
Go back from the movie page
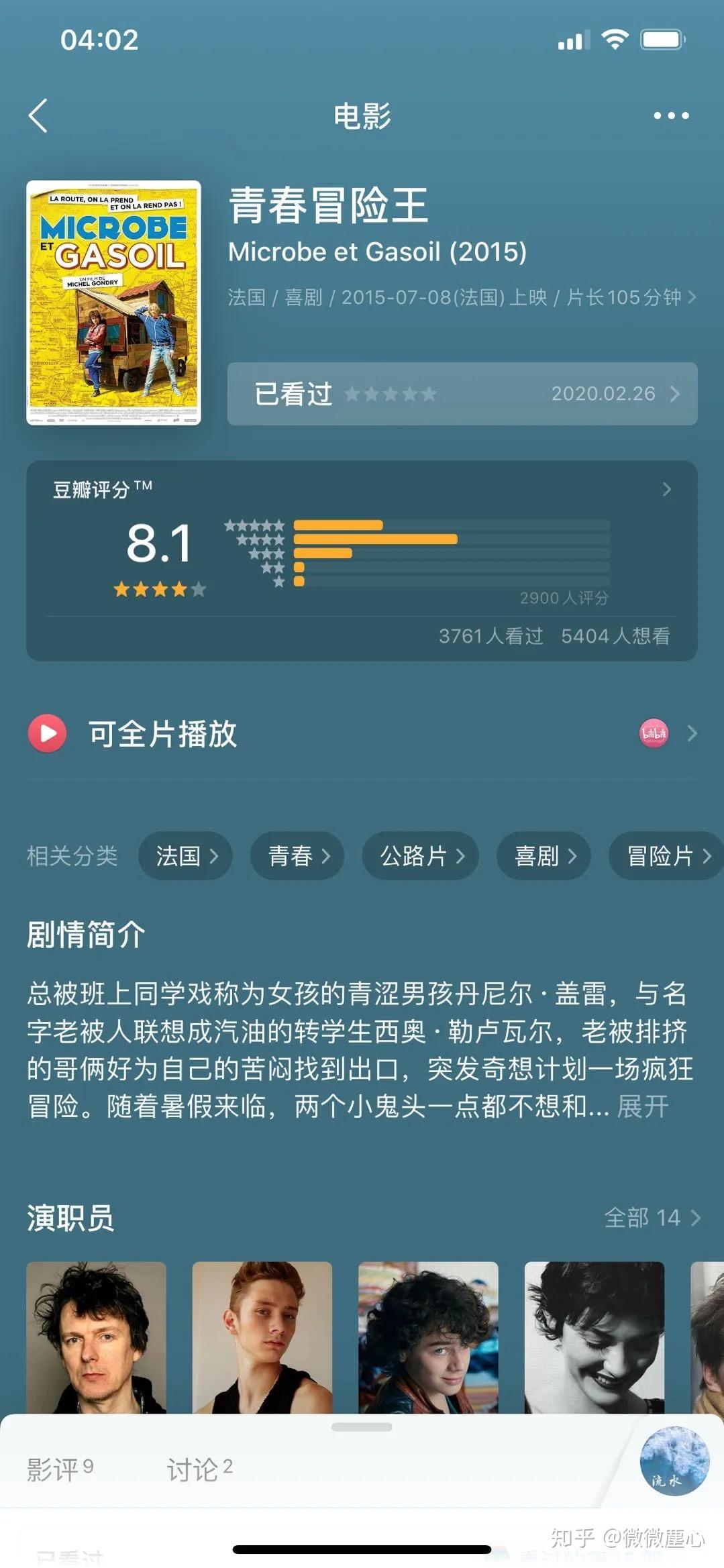pos(39,115)
